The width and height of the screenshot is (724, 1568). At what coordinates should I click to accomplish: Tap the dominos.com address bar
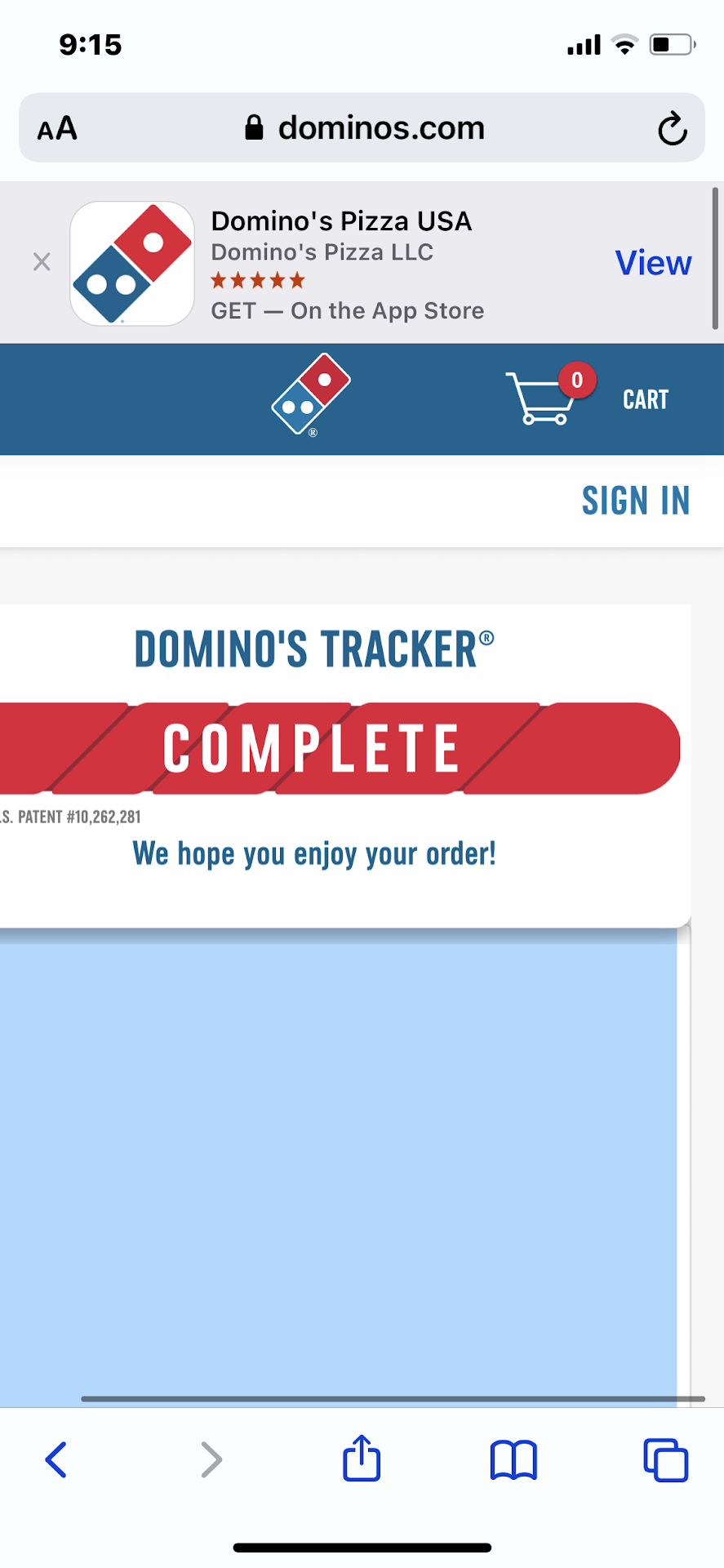(365, 128)
